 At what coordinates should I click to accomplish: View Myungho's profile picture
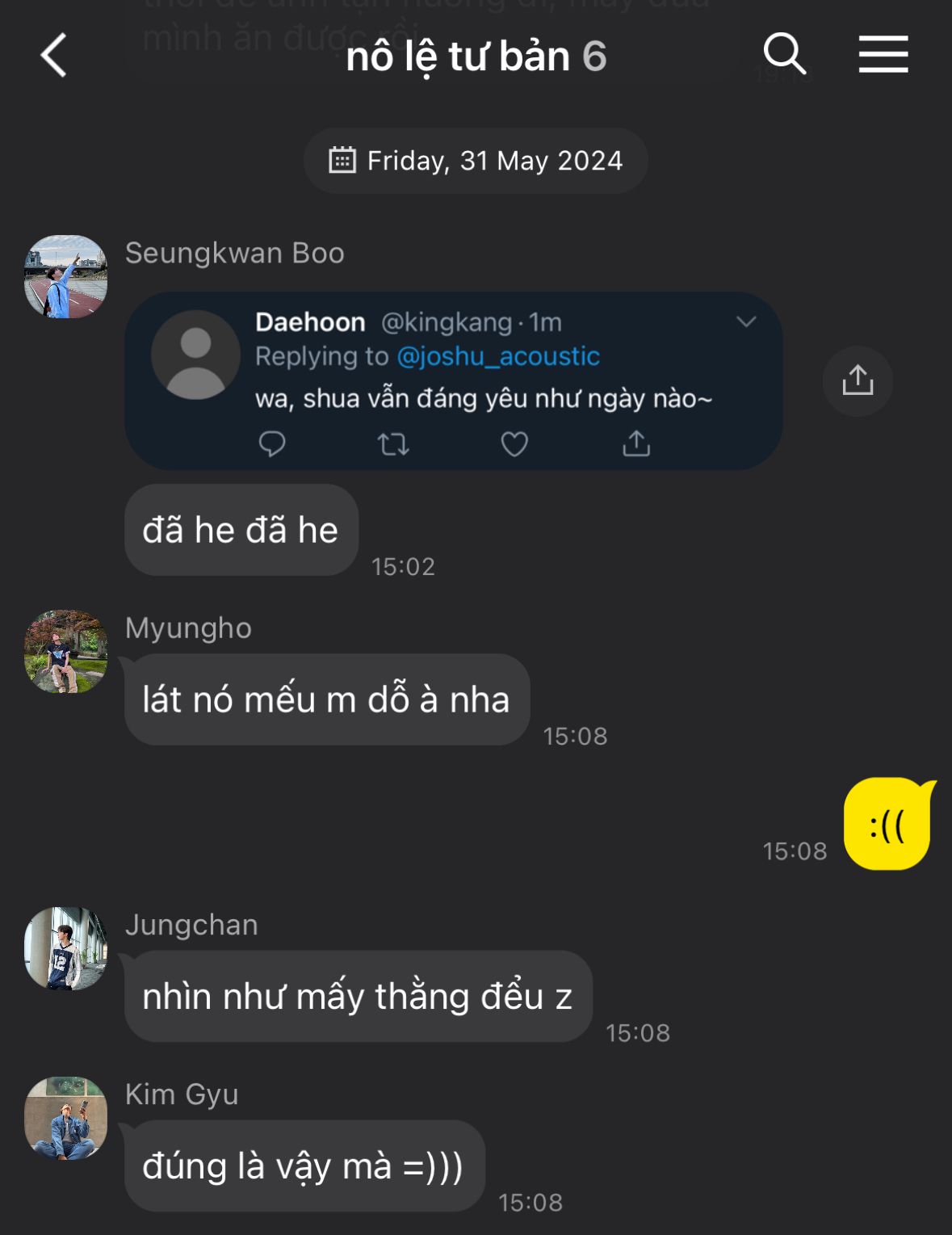point(66,651)
